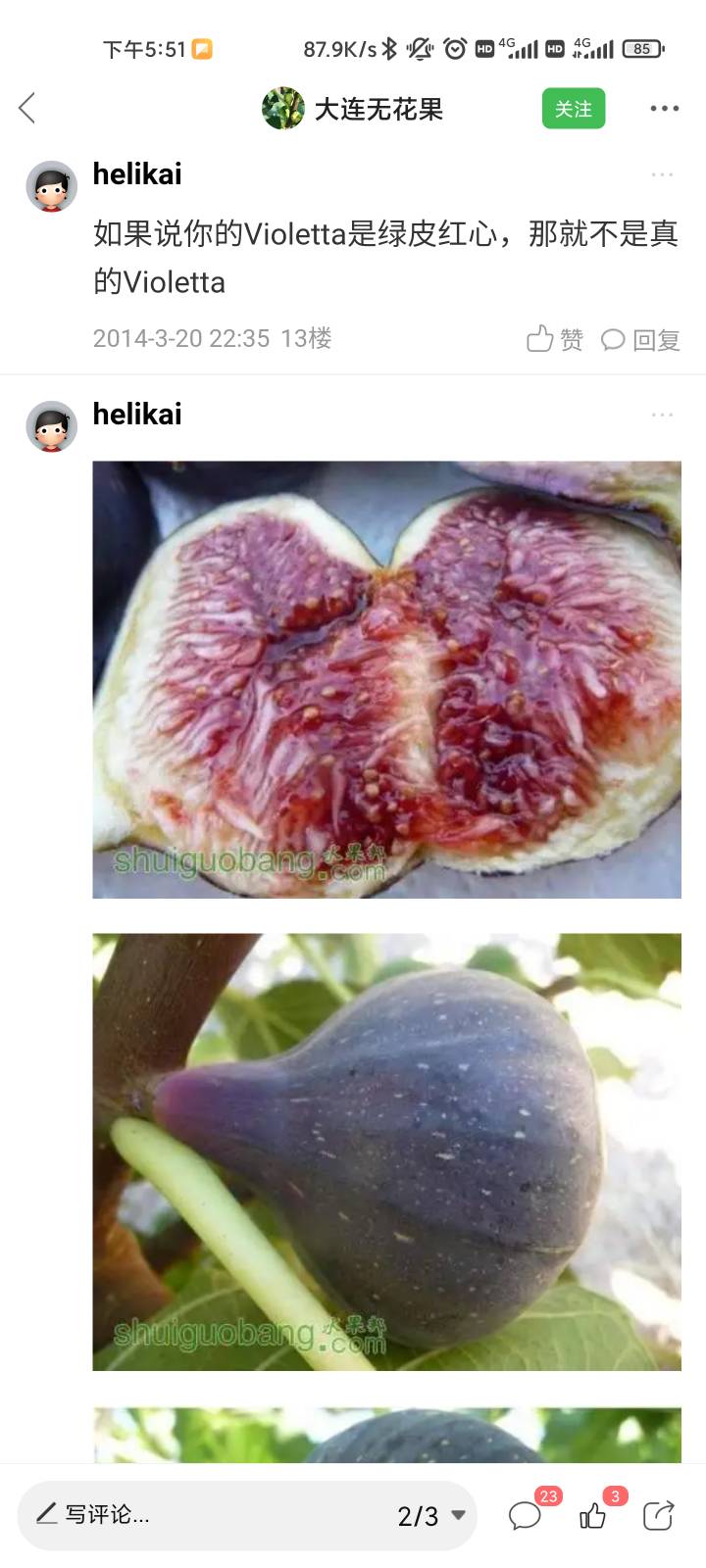
Task: View the whole purple fig photo
Action: pos(386,1151)
